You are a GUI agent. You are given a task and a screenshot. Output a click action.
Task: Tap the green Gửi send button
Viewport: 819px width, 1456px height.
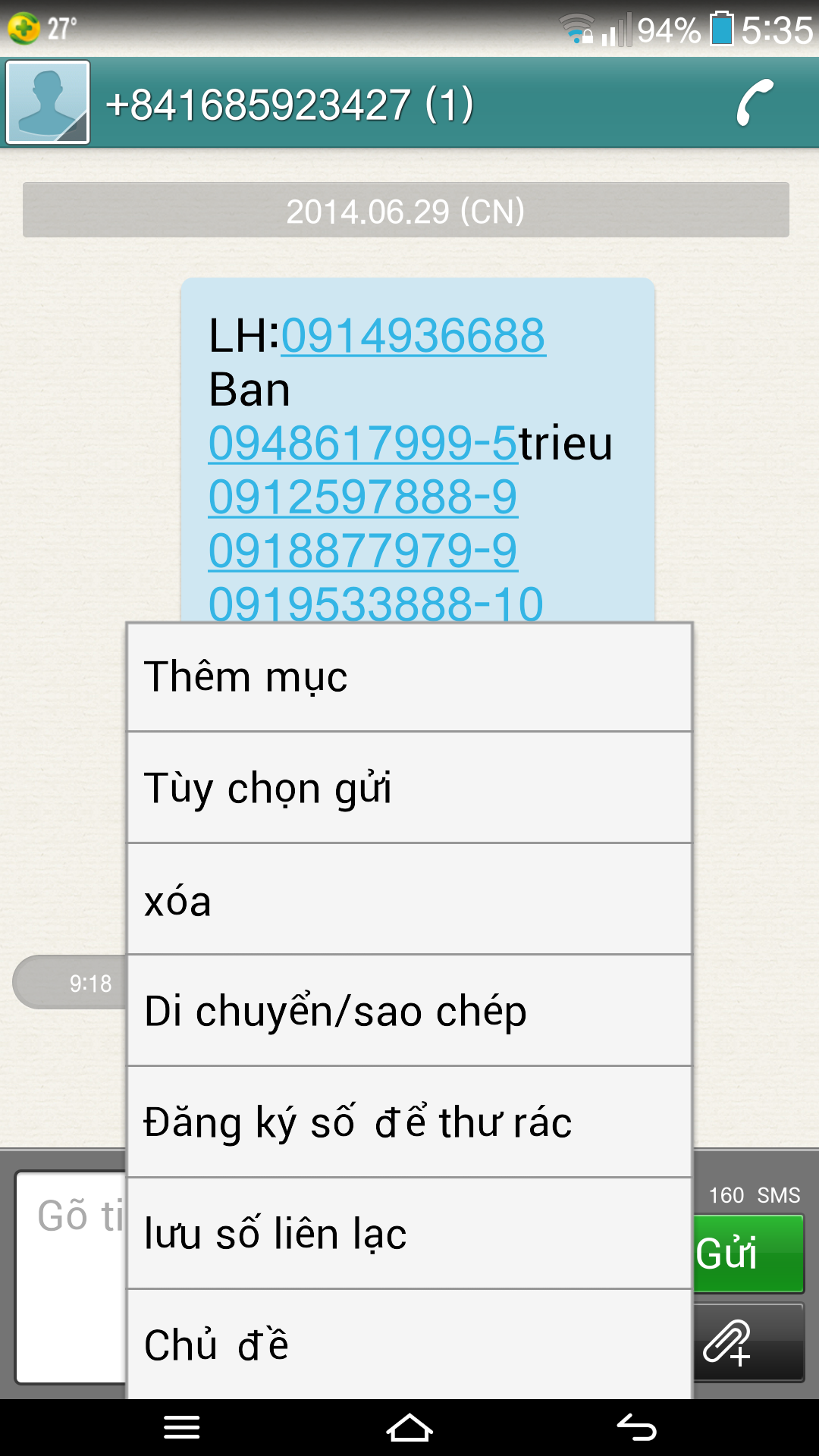[748, 1254]
